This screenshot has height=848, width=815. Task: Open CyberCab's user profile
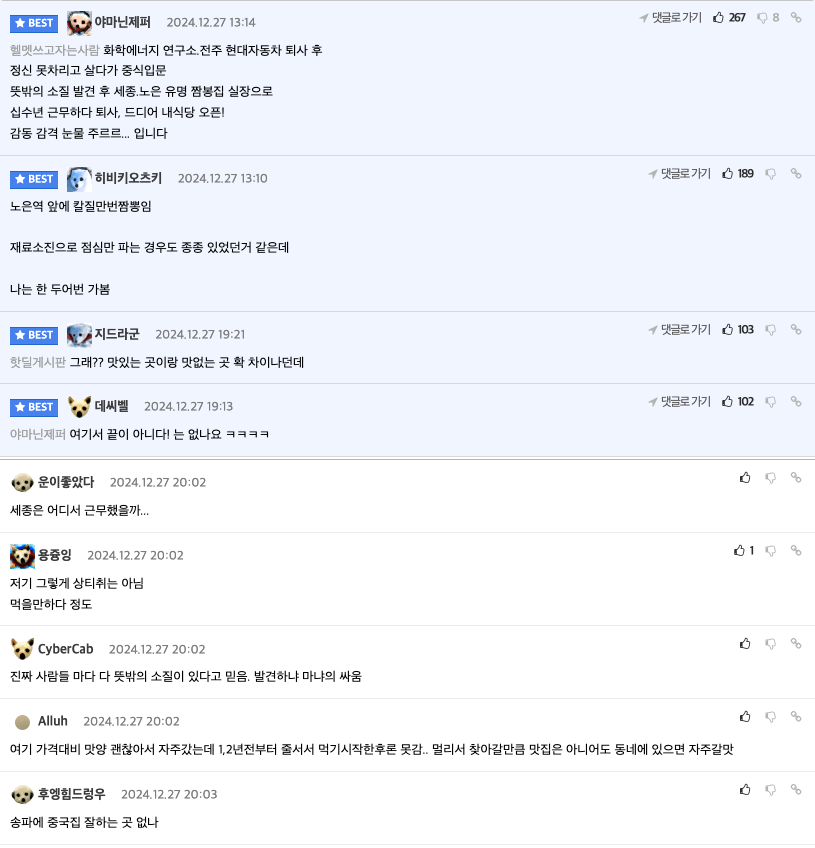coord(65,649)
